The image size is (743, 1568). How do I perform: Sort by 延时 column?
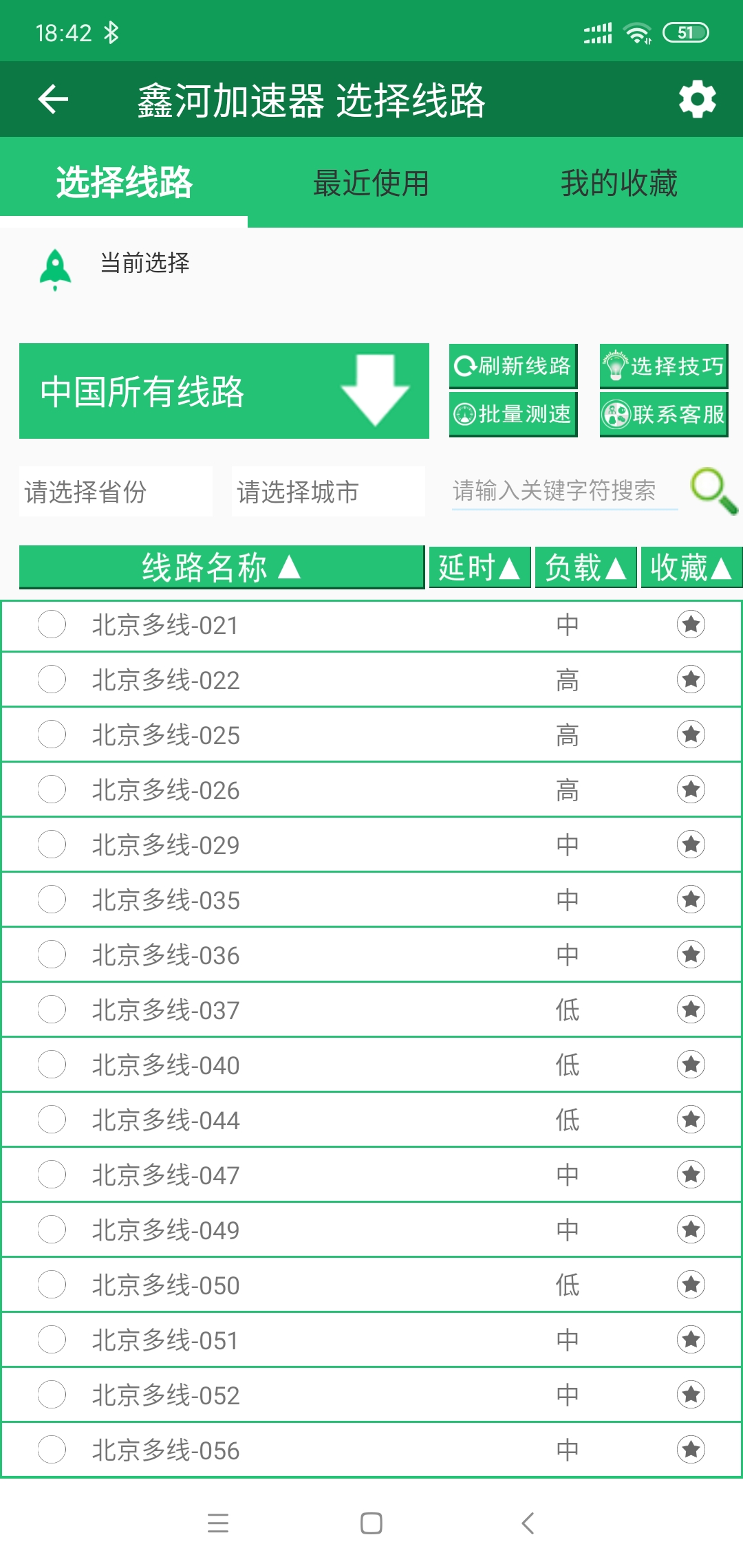(480, 567)
